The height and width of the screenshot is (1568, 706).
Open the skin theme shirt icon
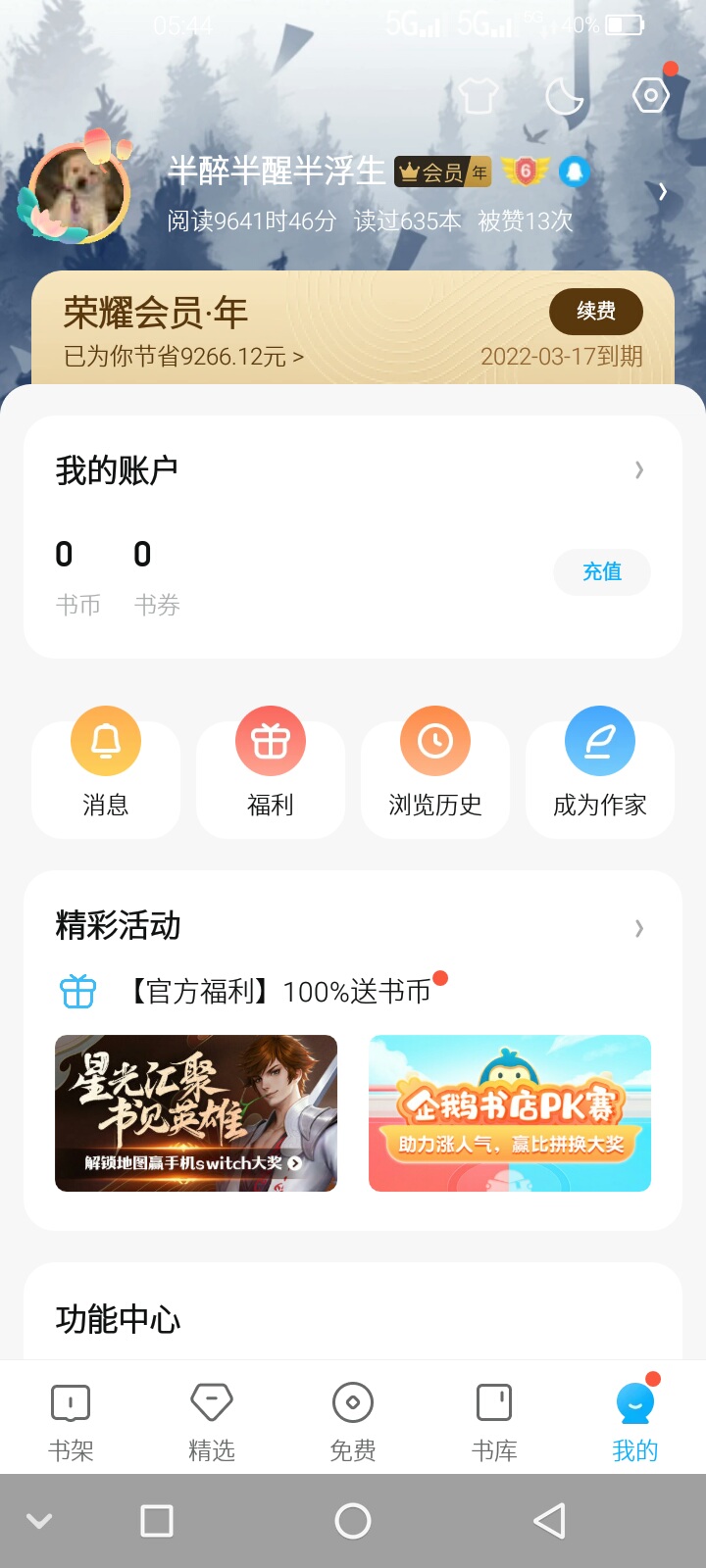coord(479,96)
